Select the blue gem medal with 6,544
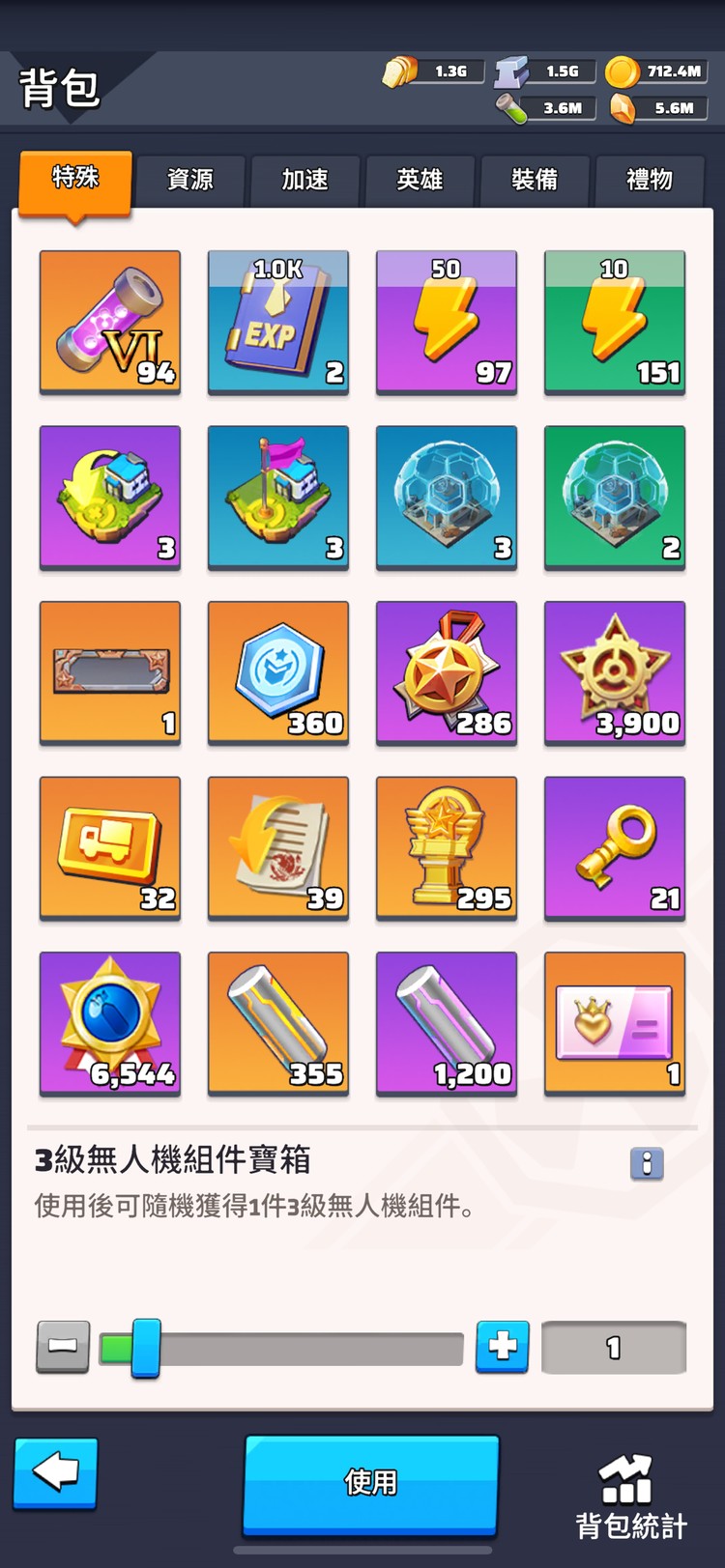 [x=110, y=1023]
